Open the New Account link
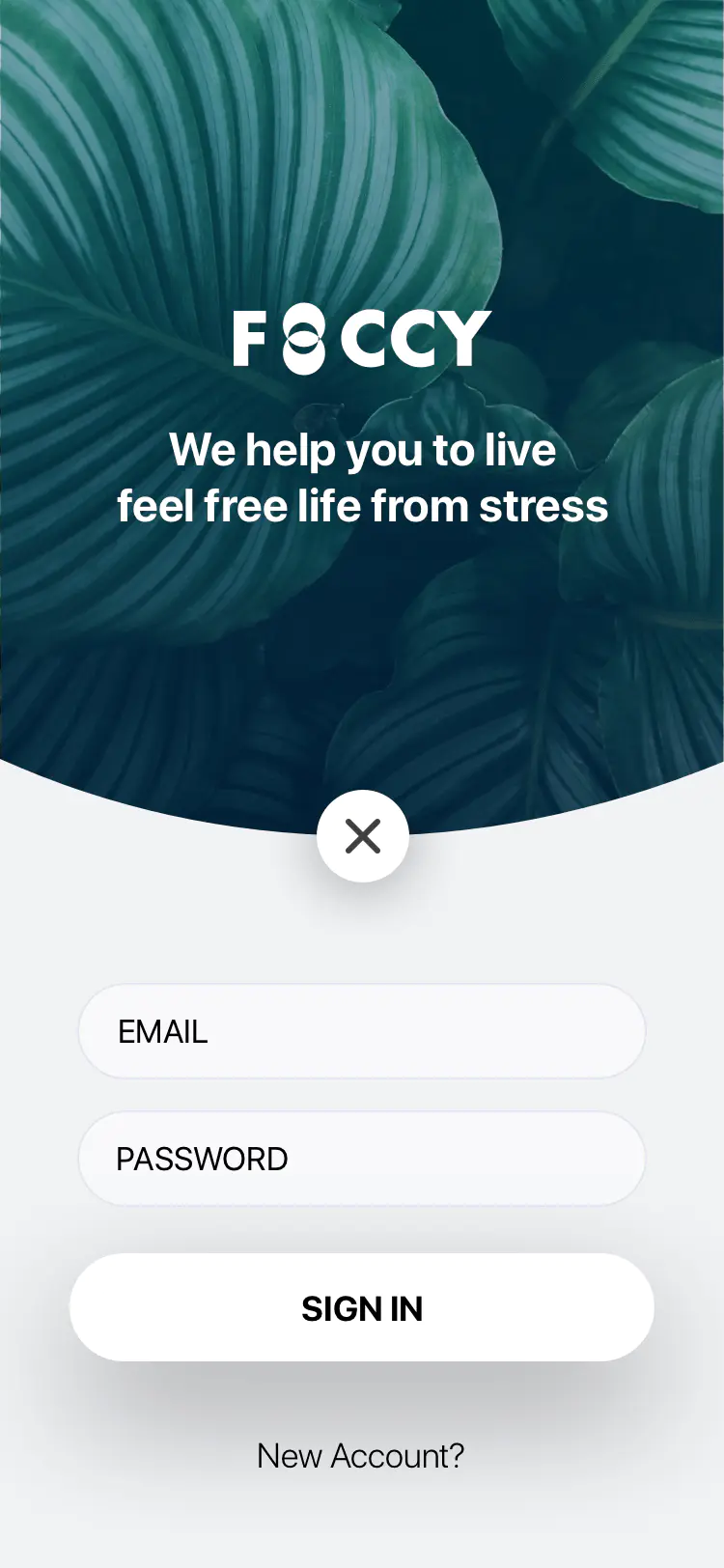 tap(361, 1456)
